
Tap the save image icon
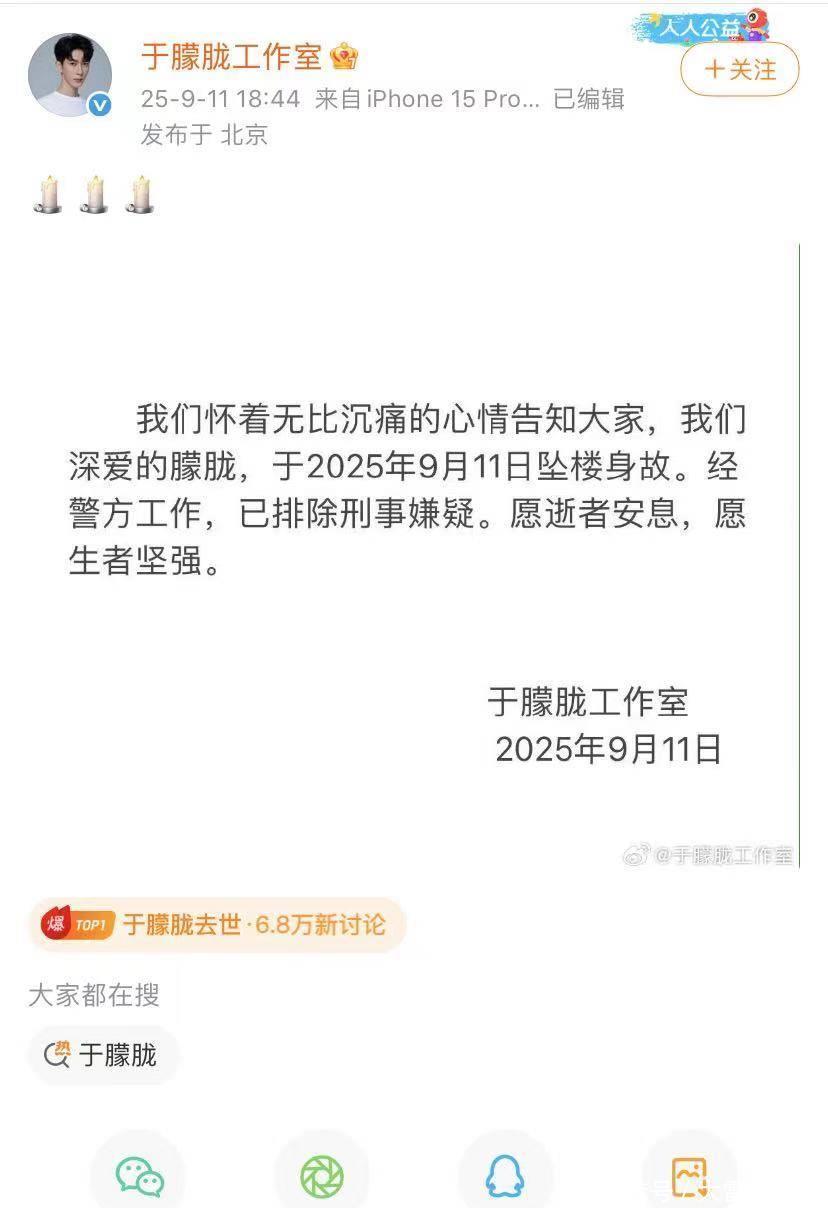[x=689, y=1176]
